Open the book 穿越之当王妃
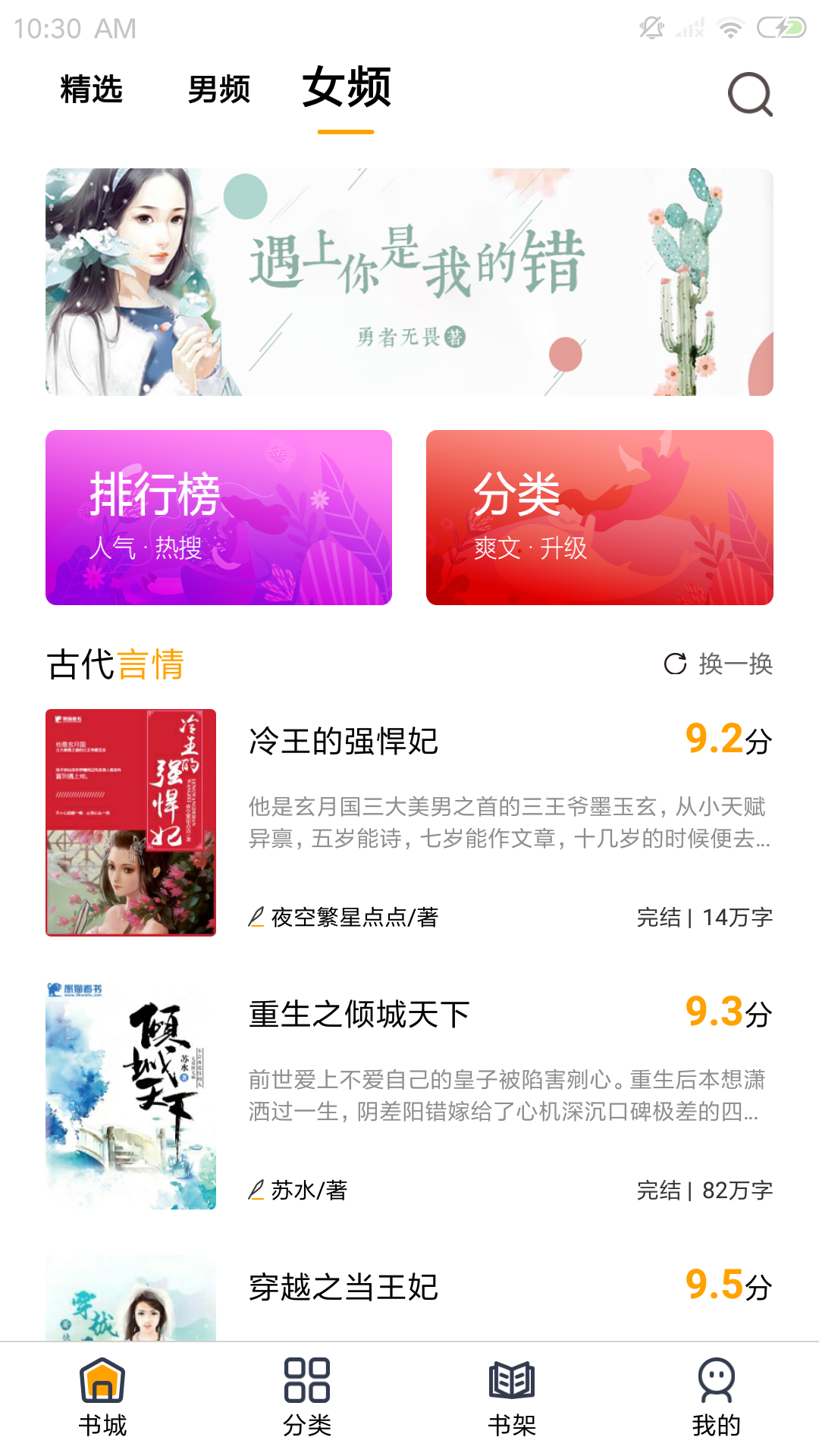 [x=409, y=1298]
